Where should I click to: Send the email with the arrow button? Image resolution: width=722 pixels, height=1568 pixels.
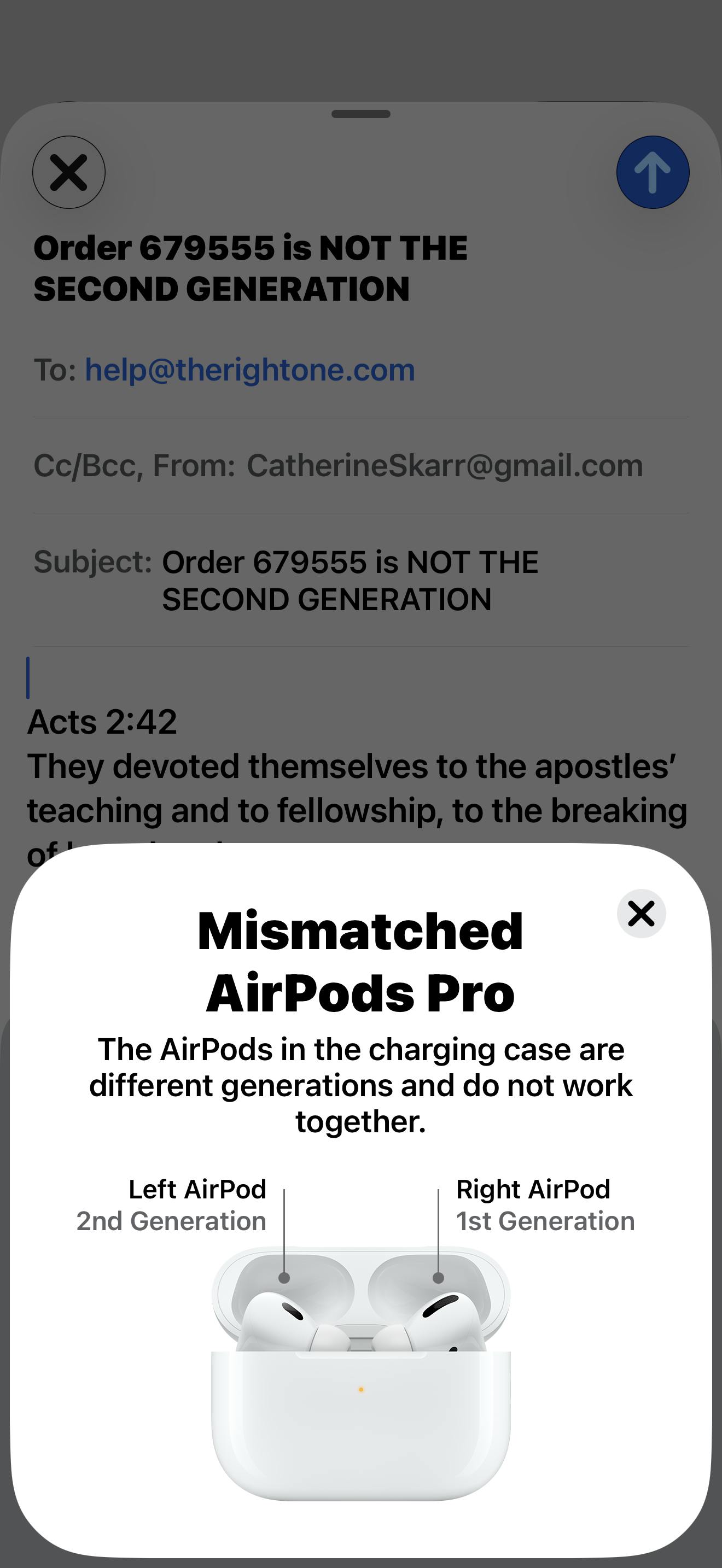(x=652, y=172)
